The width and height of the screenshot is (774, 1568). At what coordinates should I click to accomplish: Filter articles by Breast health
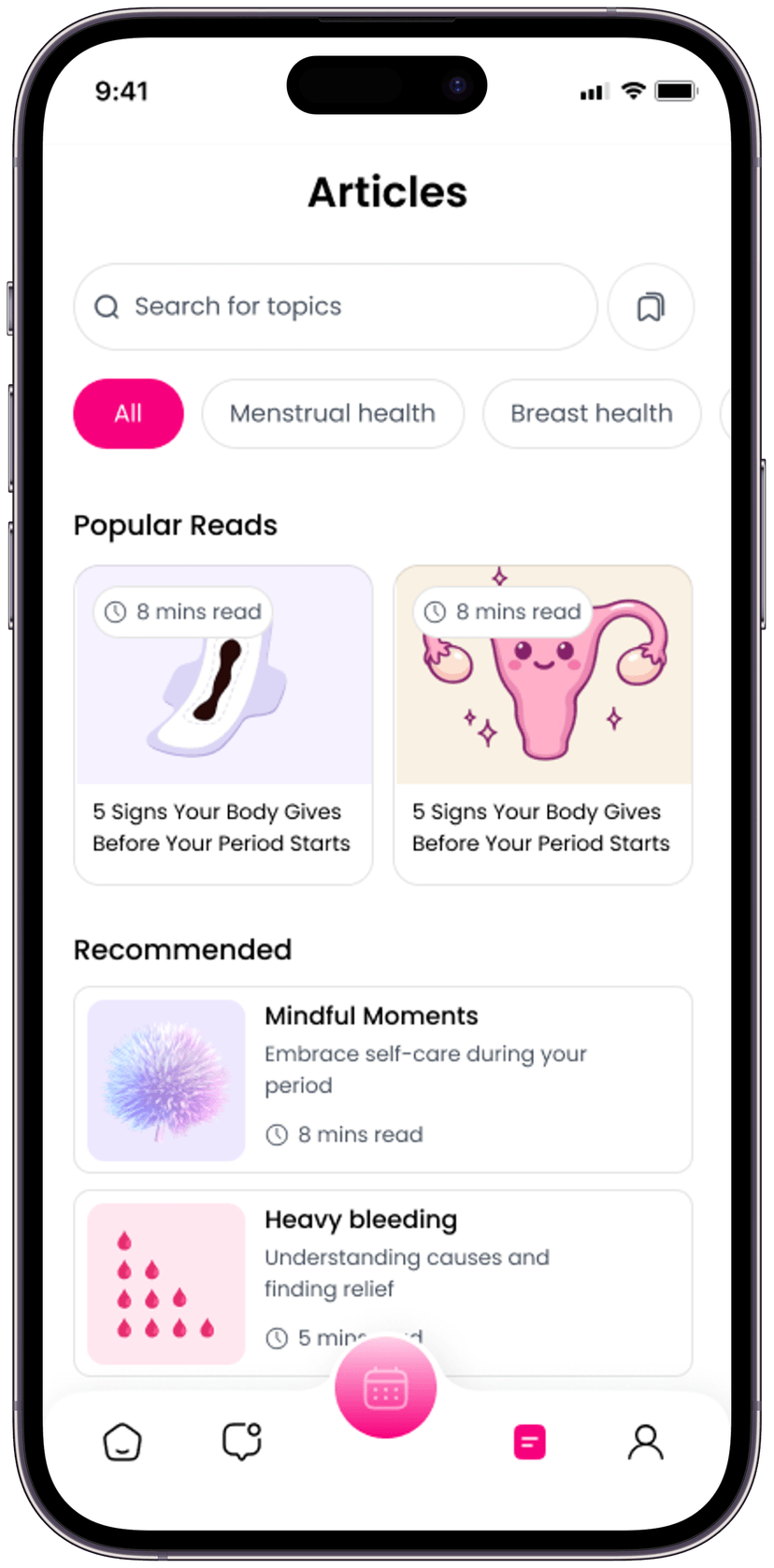tap(591, 413)
